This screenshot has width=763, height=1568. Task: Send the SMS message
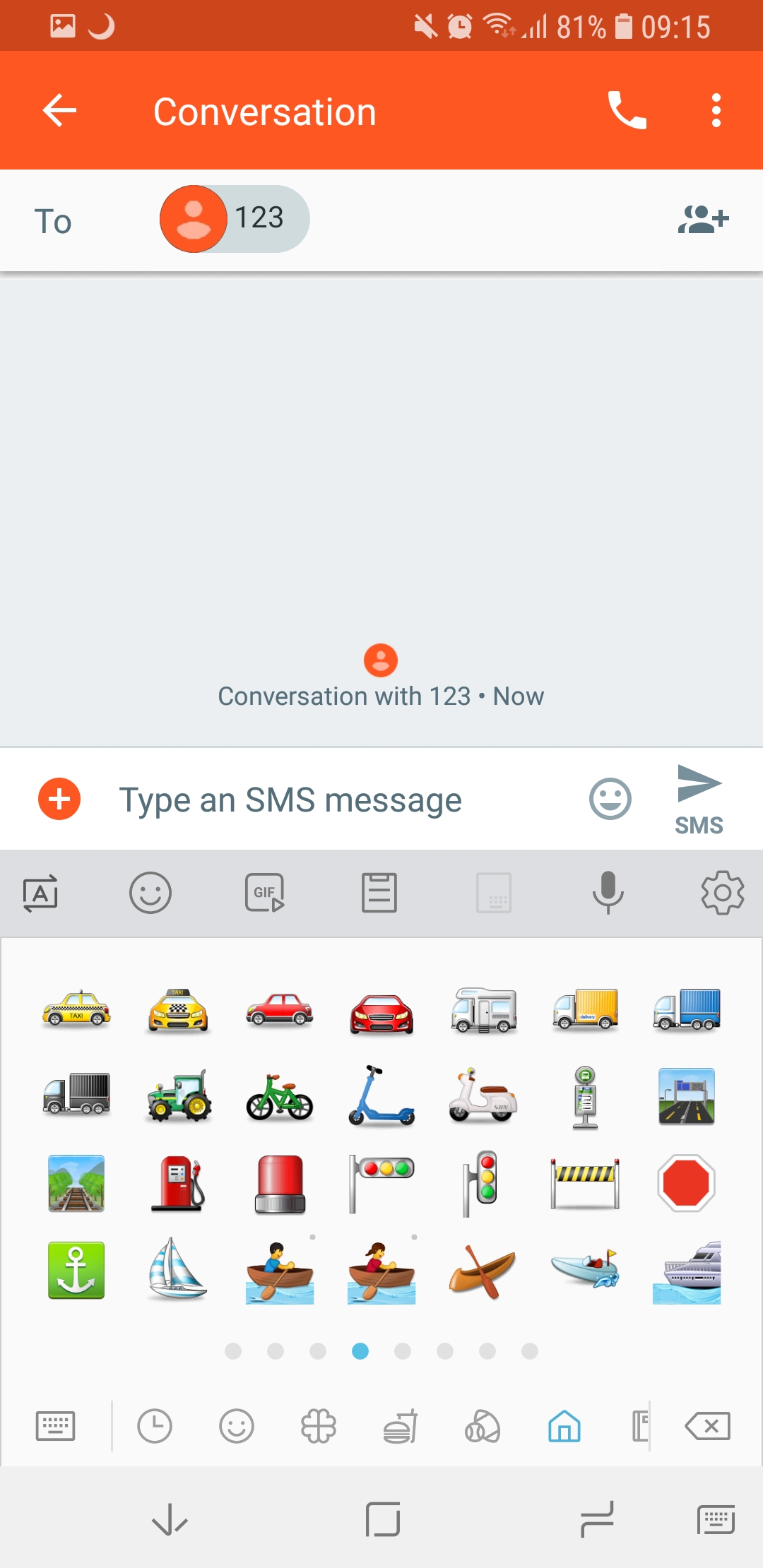coord(699,800)
